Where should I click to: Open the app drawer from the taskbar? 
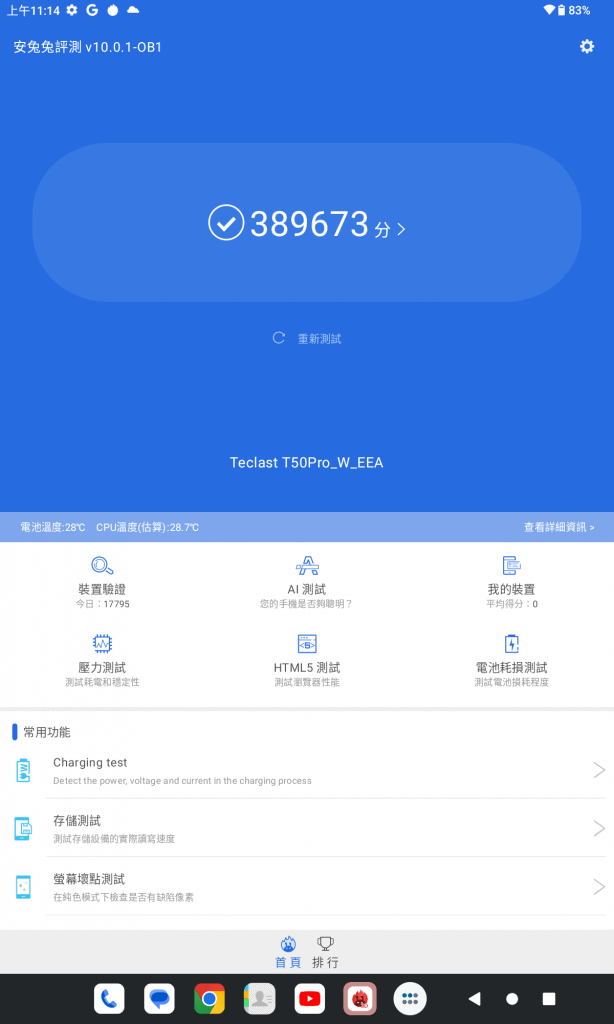coord(410,998)
